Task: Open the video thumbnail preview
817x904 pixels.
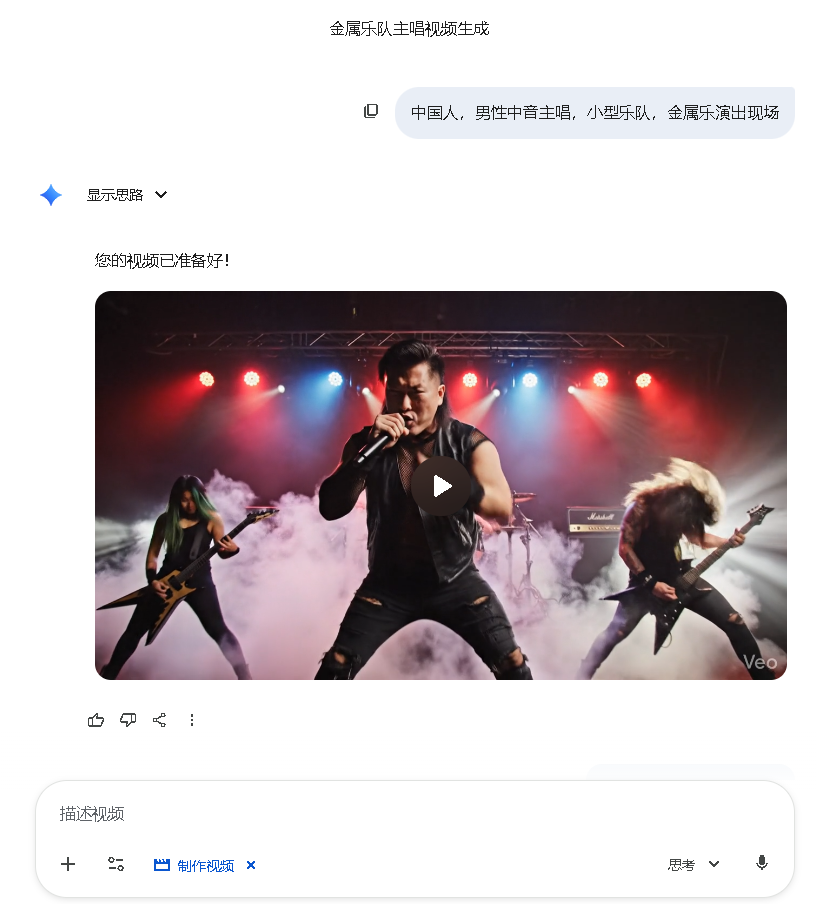Action: click(x=440, y=485)
